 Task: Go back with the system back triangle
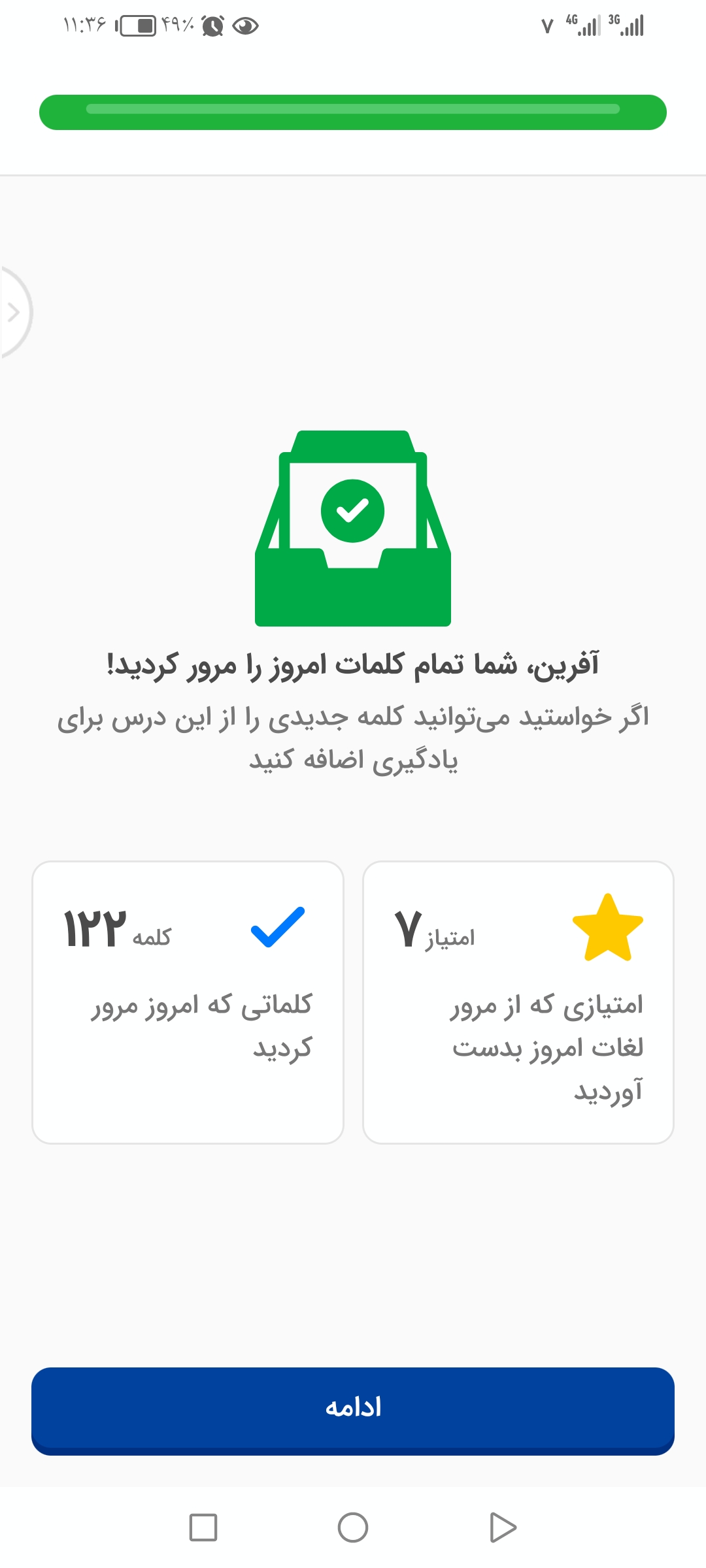503,1527
